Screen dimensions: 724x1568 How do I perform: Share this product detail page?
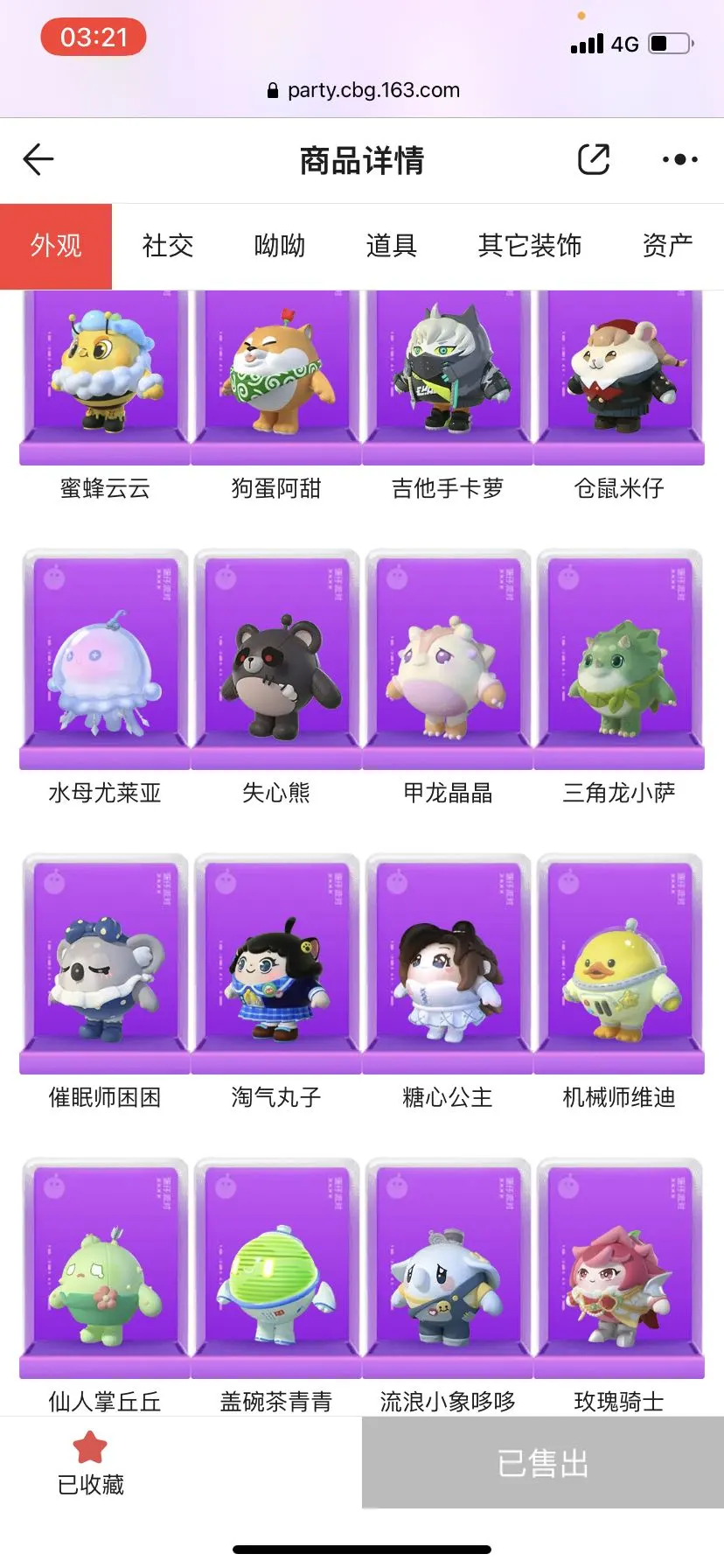click(x=594, y=159)
